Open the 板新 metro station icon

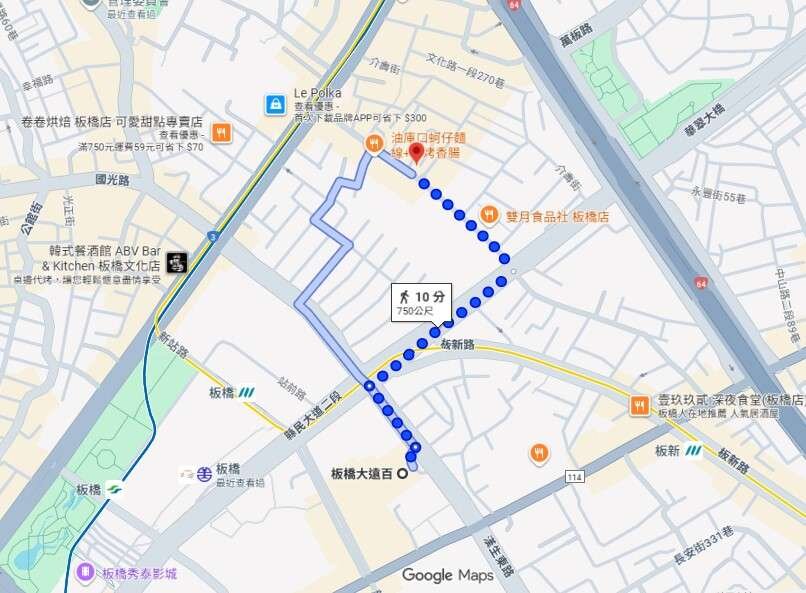[693, 450]
